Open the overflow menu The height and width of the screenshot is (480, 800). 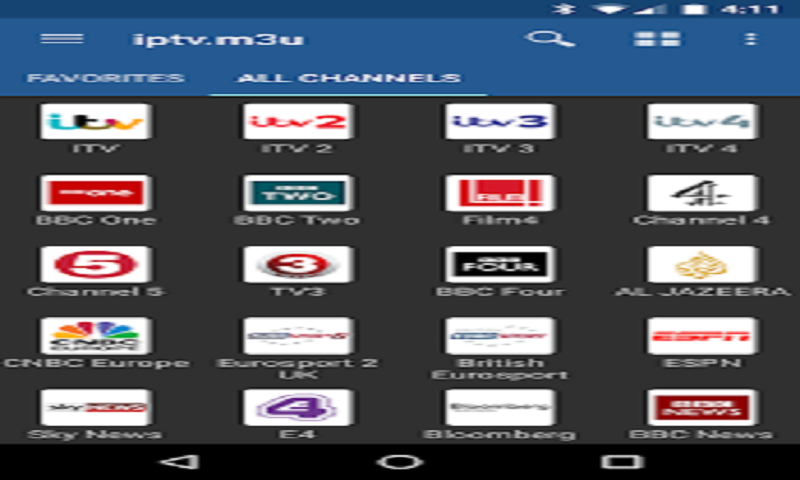[x=750, y=40]
